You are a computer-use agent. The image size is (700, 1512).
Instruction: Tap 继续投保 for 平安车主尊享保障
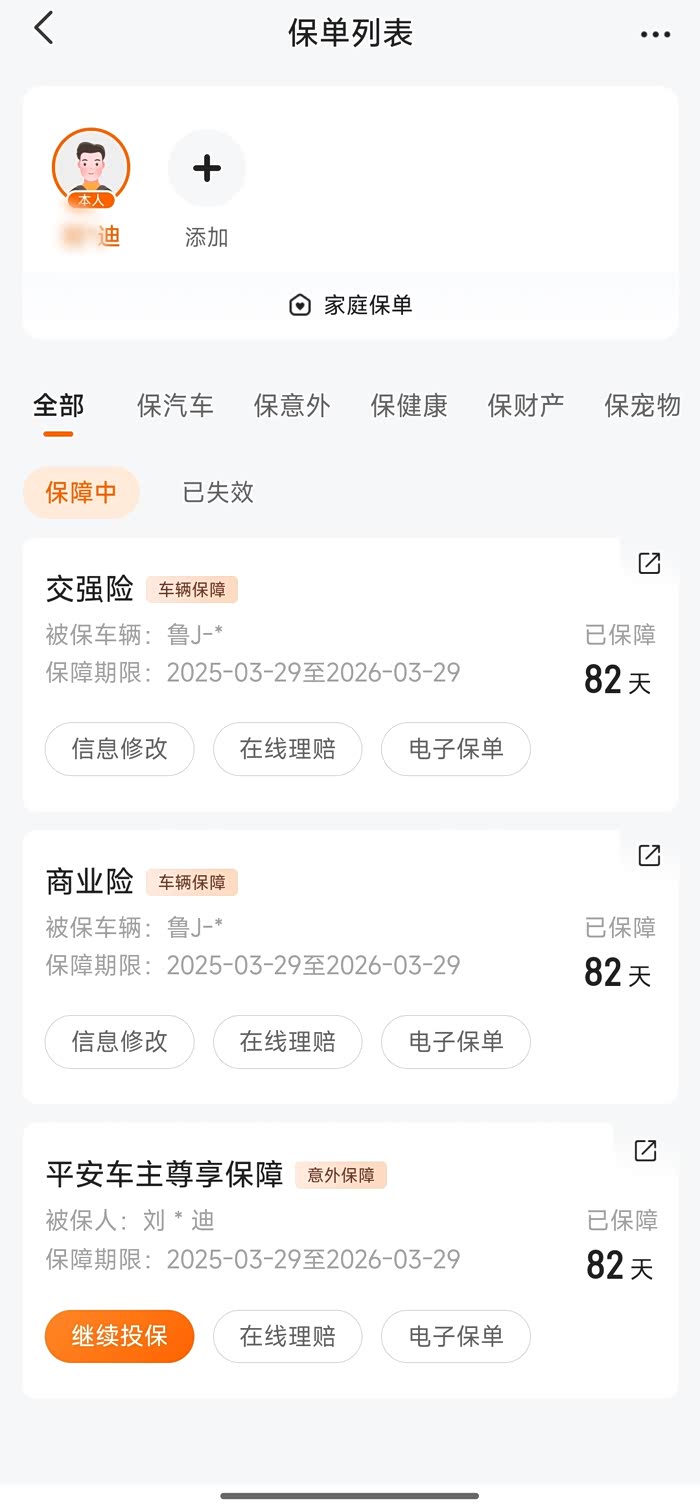point(119,1336)
